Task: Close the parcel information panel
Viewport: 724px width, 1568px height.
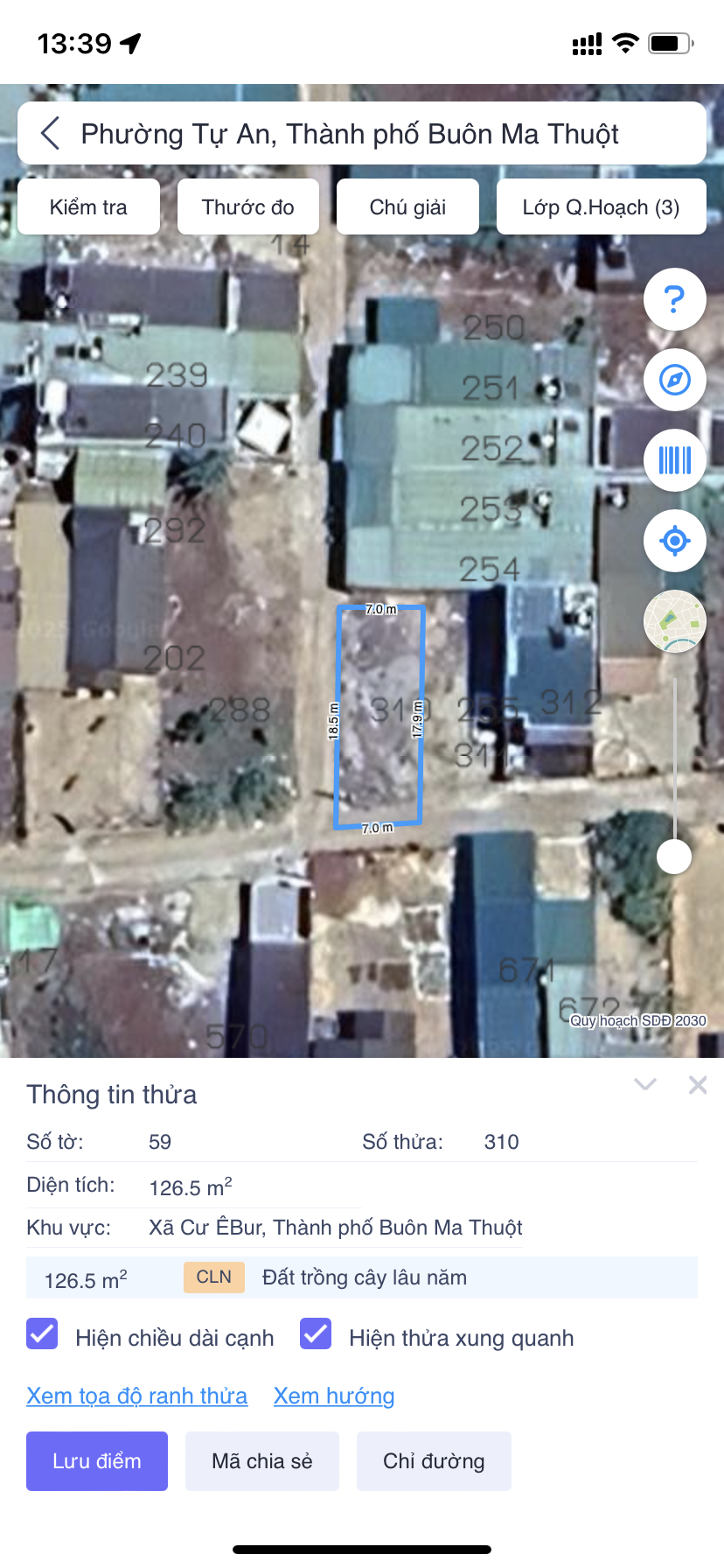Action: click(x=698, y=1086)
